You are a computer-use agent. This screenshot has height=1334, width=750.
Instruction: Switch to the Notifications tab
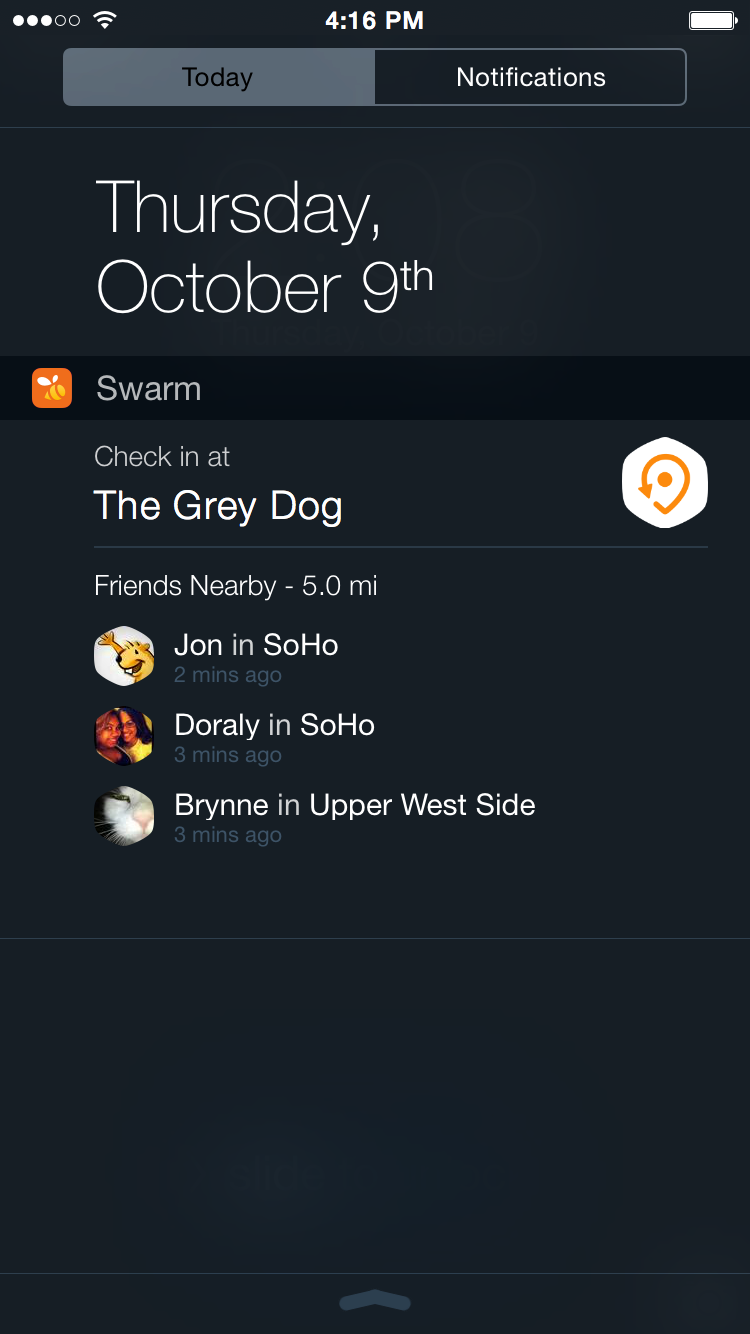click(x=530, y=77)
